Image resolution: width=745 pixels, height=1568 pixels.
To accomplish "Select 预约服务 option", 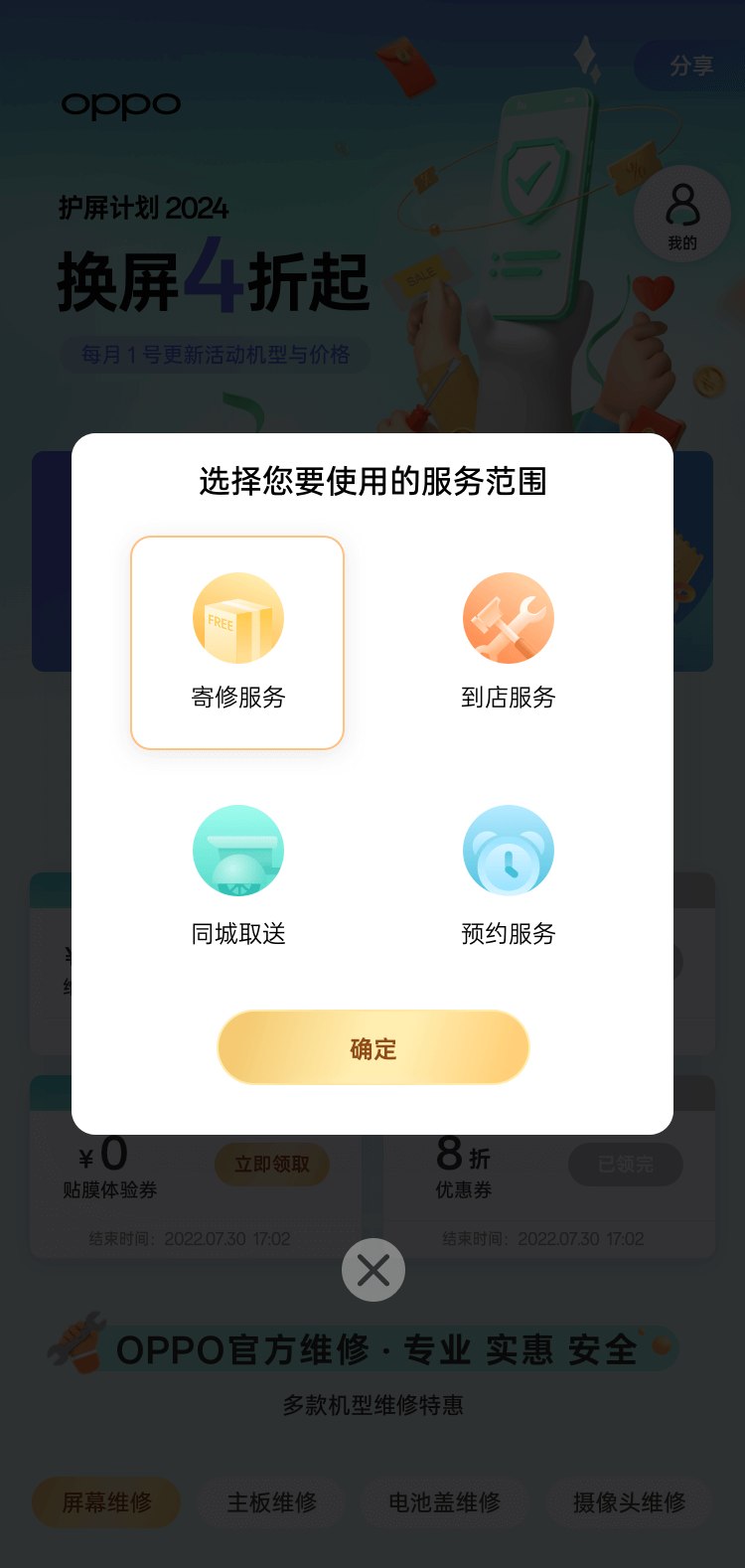I will [508, 875].
